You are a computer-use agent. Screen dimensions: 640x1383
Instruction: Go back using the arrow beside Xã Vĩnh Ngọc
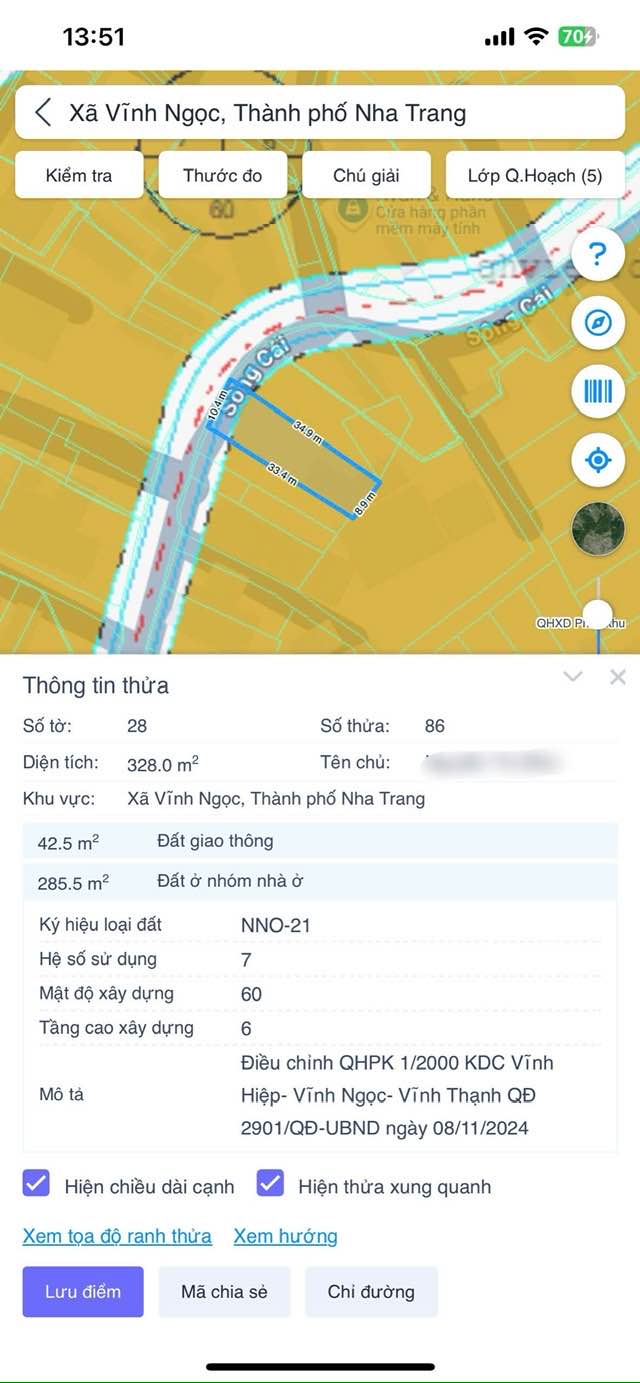pyautogui.click(x=42, y=112)
